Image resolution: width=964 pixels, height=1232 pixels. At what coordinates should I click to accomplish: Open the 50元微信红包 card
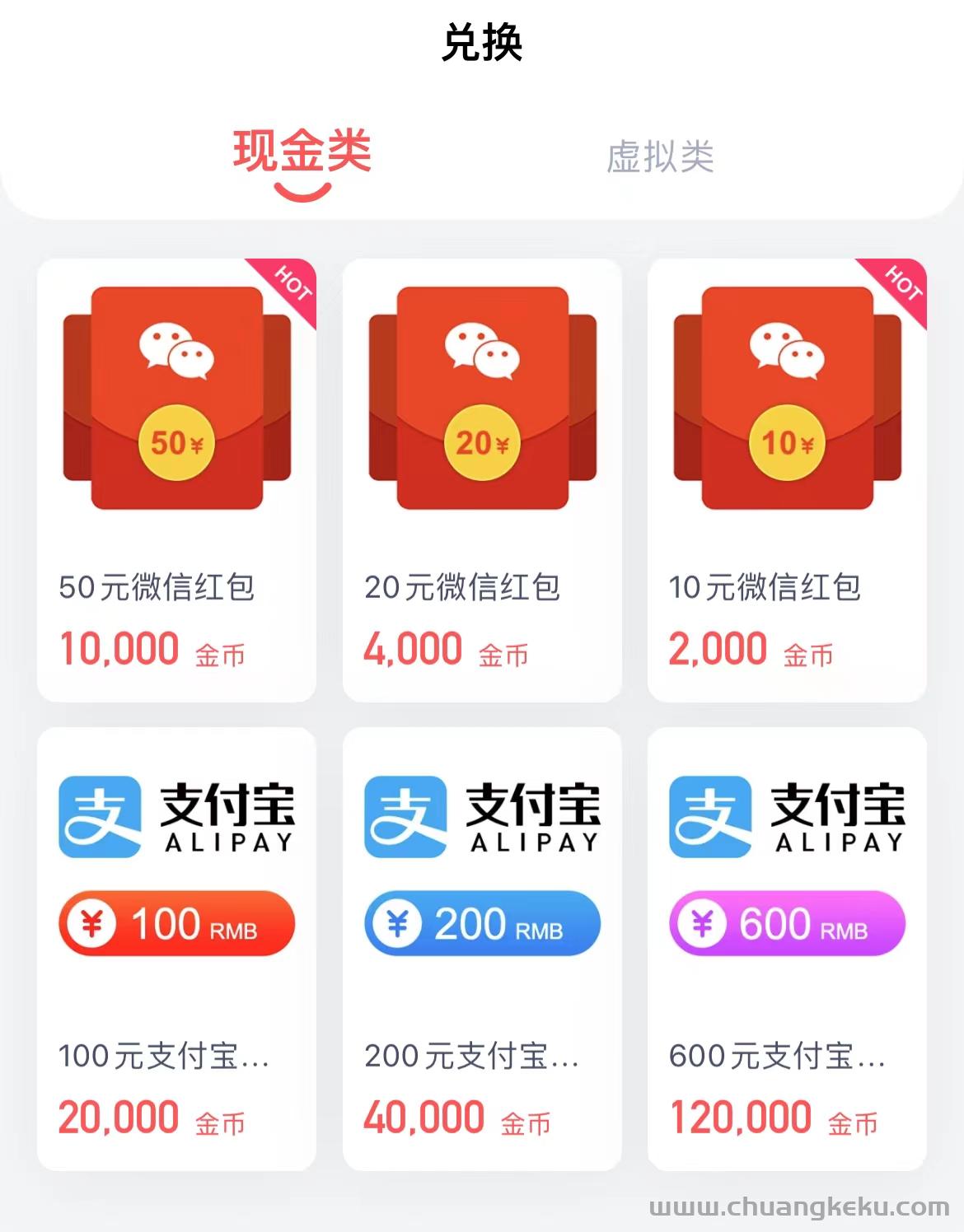pos(176,480)
